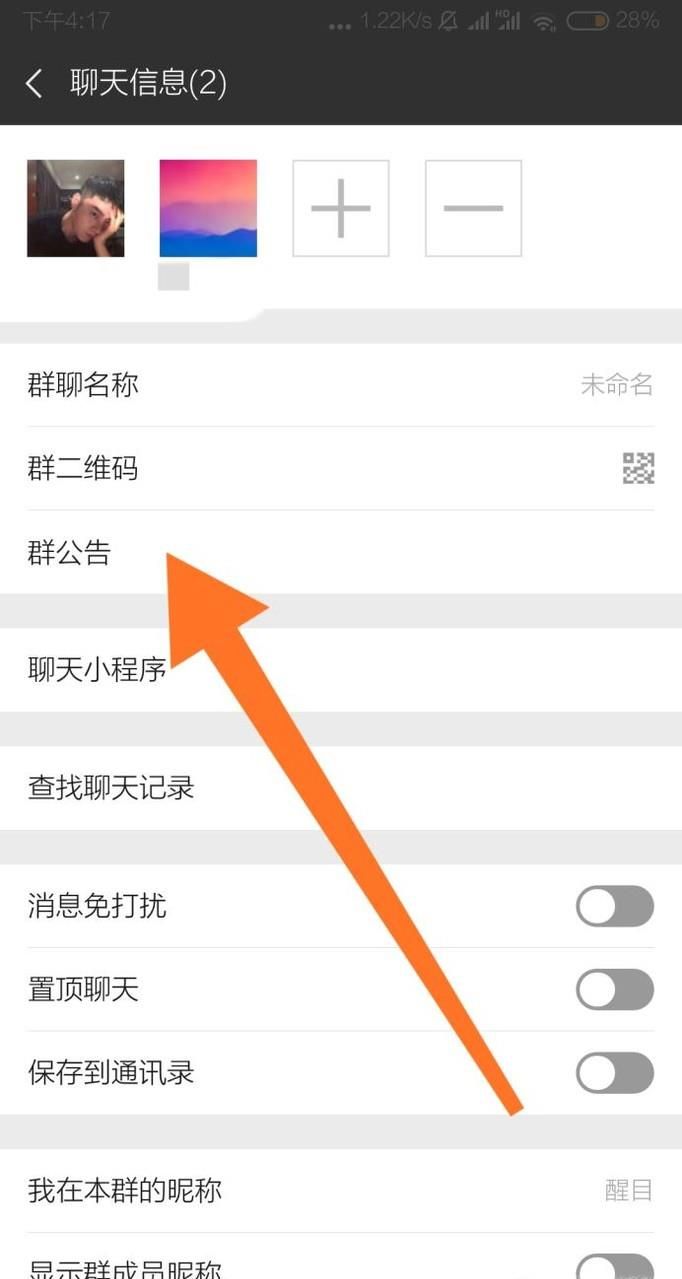Turn on 保存到通讯录
The image size is (682, 1279).
point(614,1073)
